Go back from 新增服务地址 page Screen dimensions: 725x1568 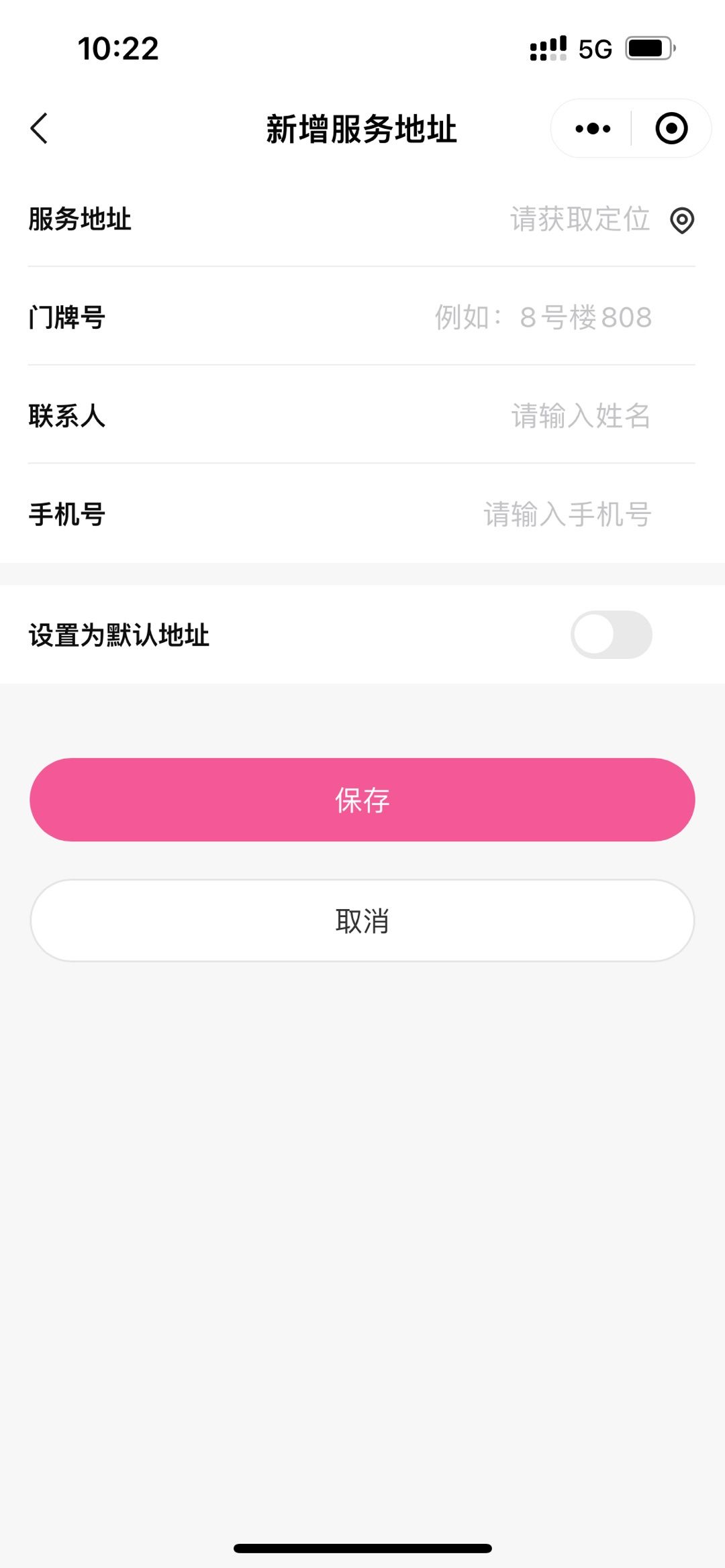click(40, 128)
